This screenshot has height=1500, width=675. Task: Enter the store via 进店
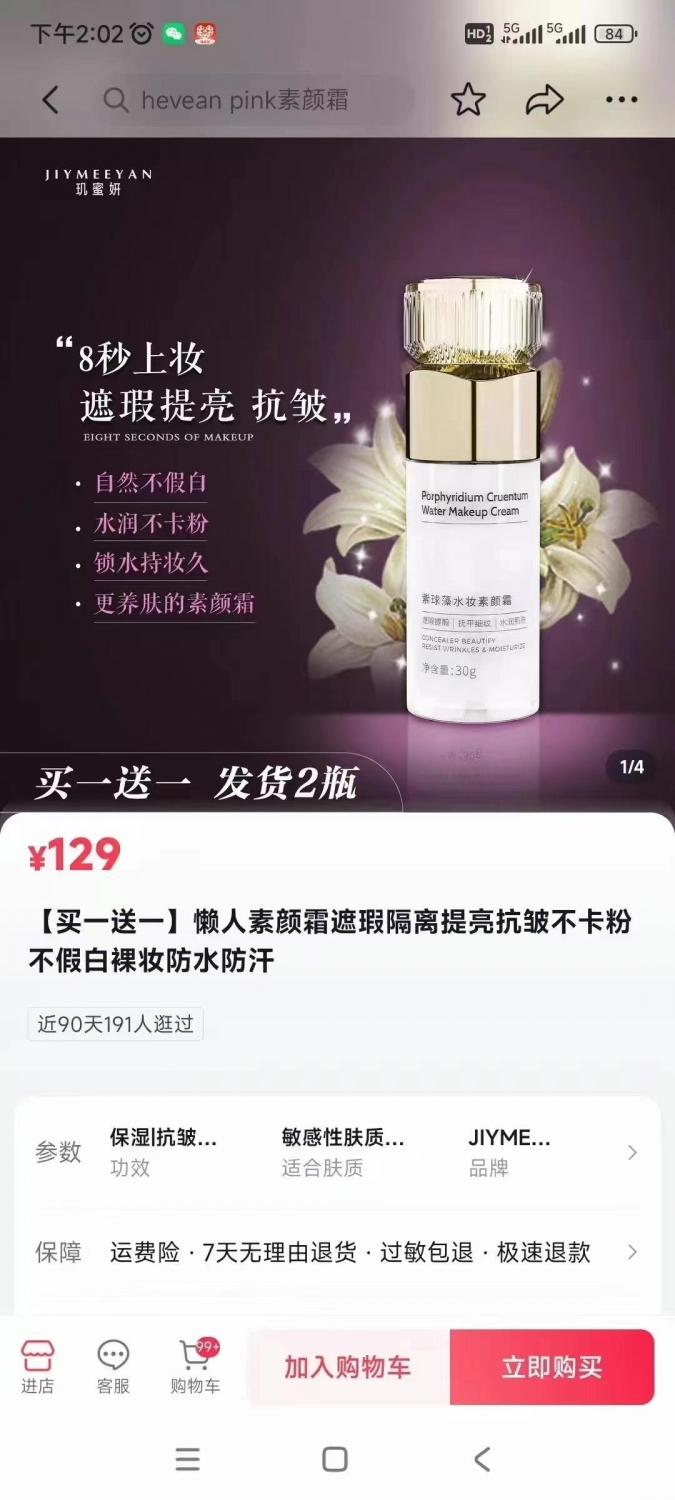point(38,1367)
